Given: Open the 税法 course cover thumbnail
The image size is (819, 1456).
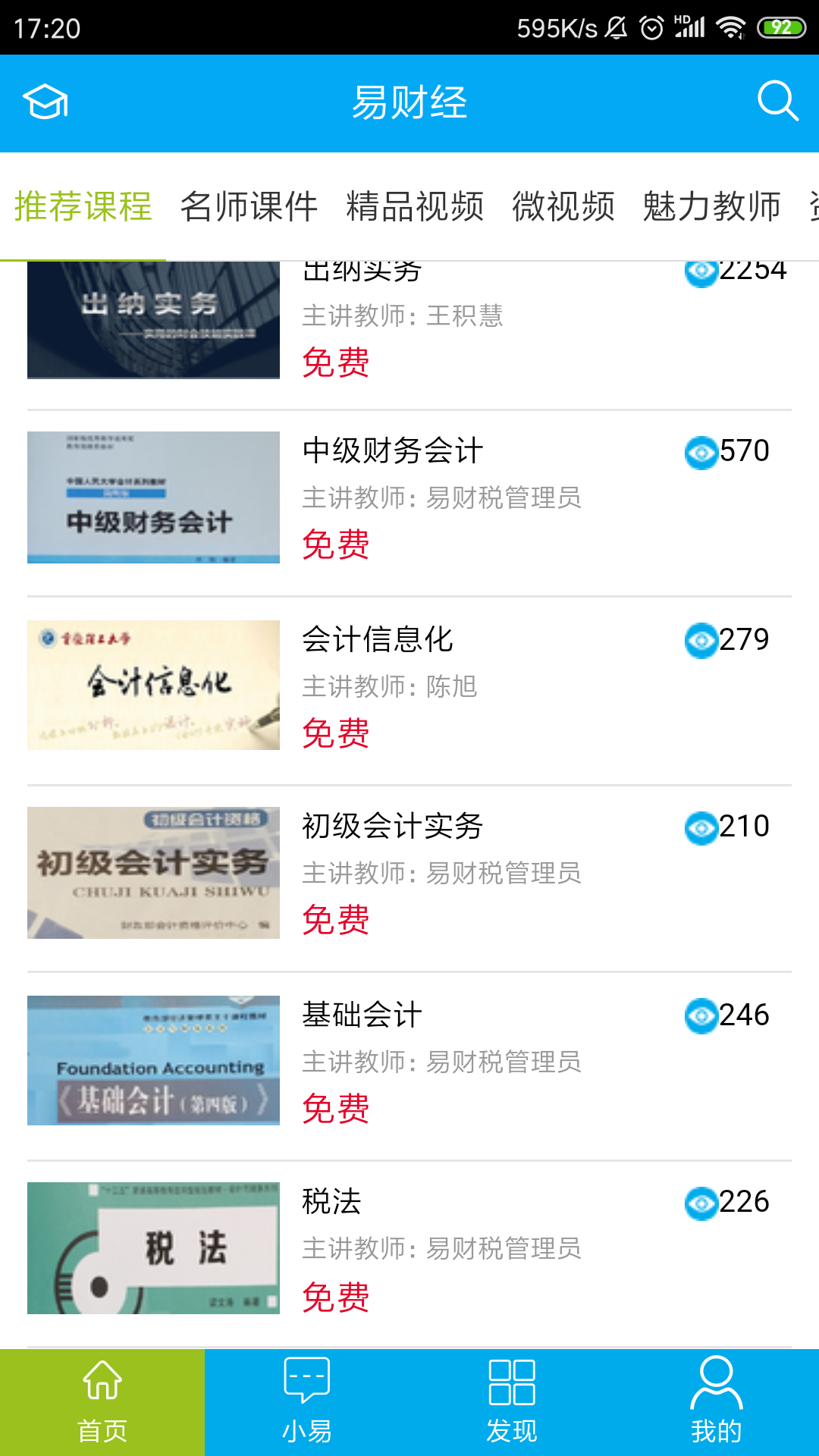Looking at the screenshot, I should (x=153, y=1247).
